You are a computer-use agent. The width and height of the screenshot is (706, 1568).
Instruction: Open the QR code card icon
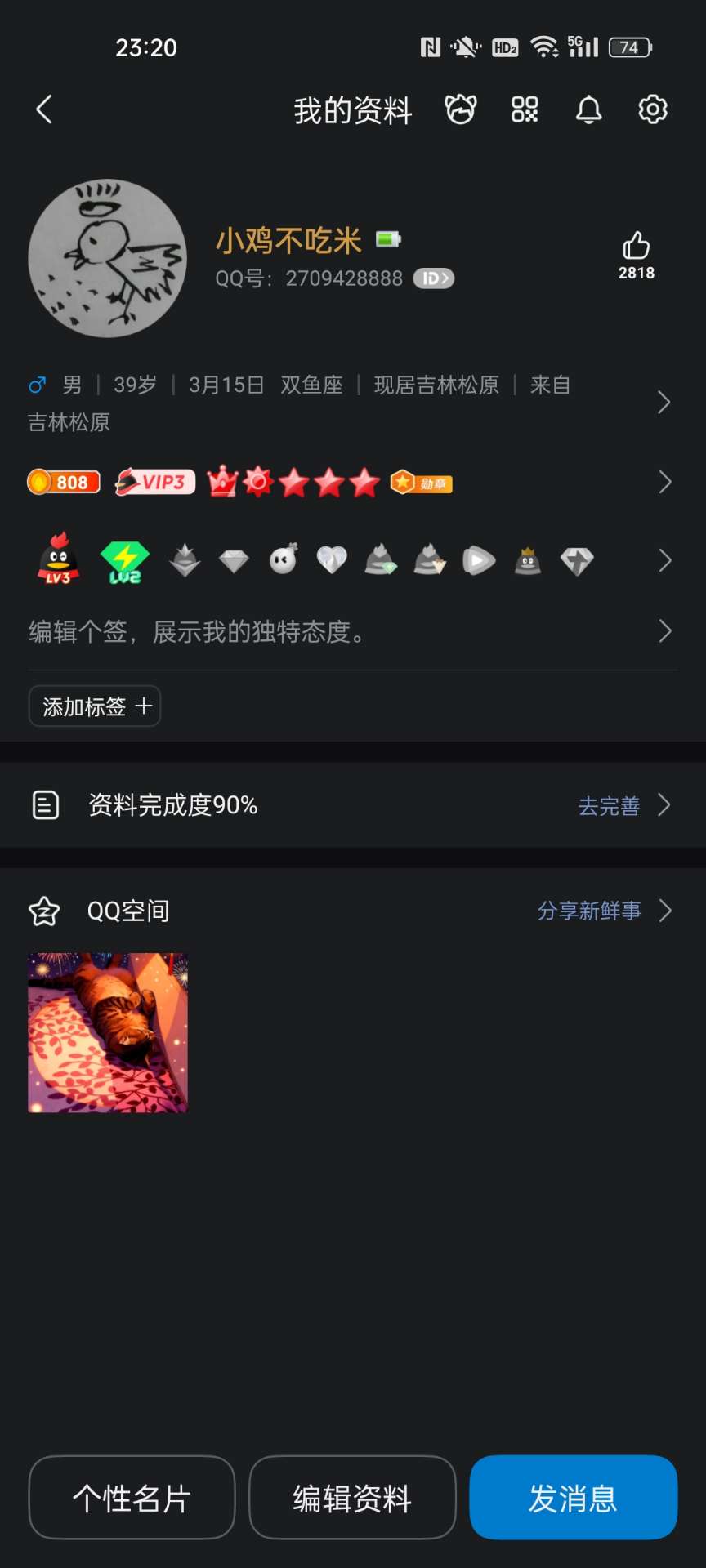click(x=525, y=109)
